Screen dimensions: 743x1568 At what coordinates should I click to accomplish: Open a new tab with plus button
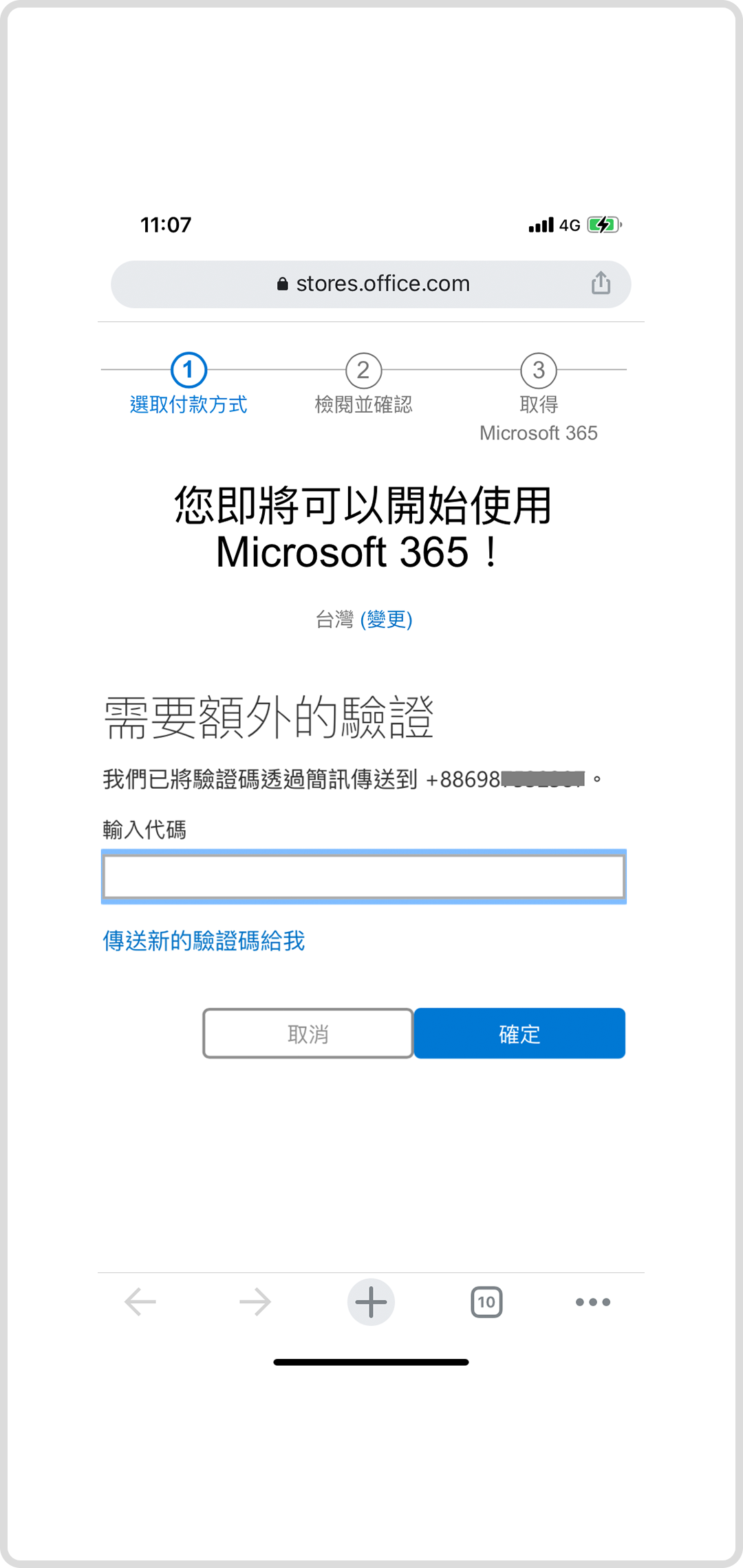(x=371, y=1302)
